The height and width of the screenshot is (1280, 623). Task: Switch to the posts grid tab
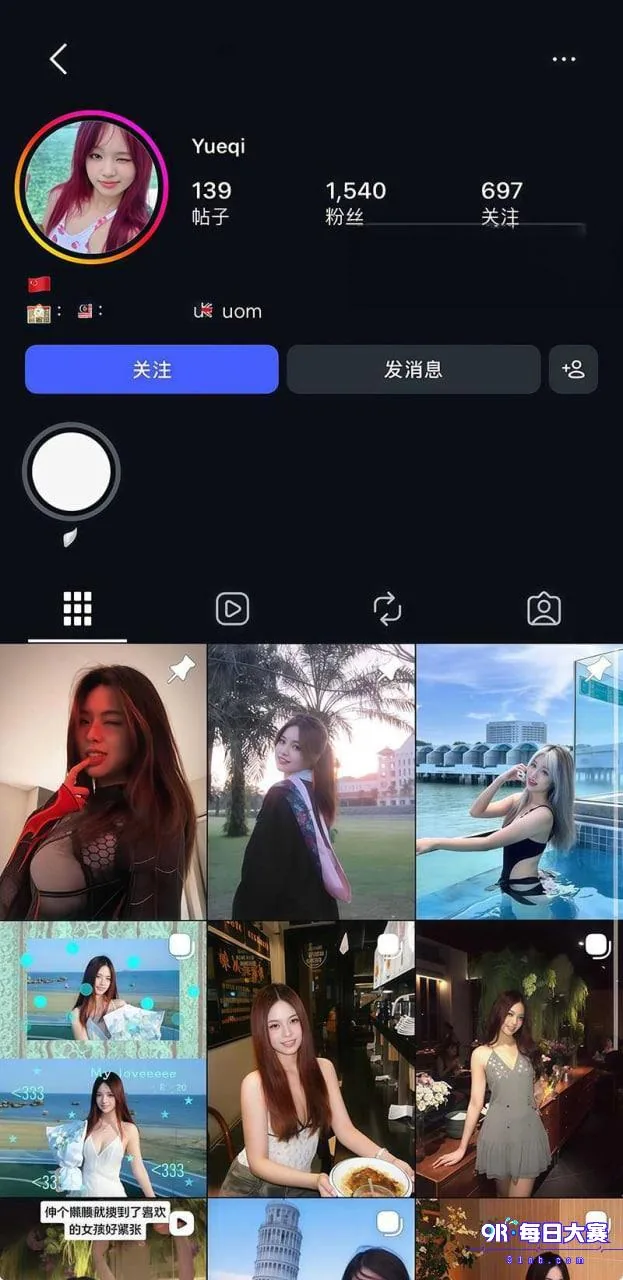point(77,608)
